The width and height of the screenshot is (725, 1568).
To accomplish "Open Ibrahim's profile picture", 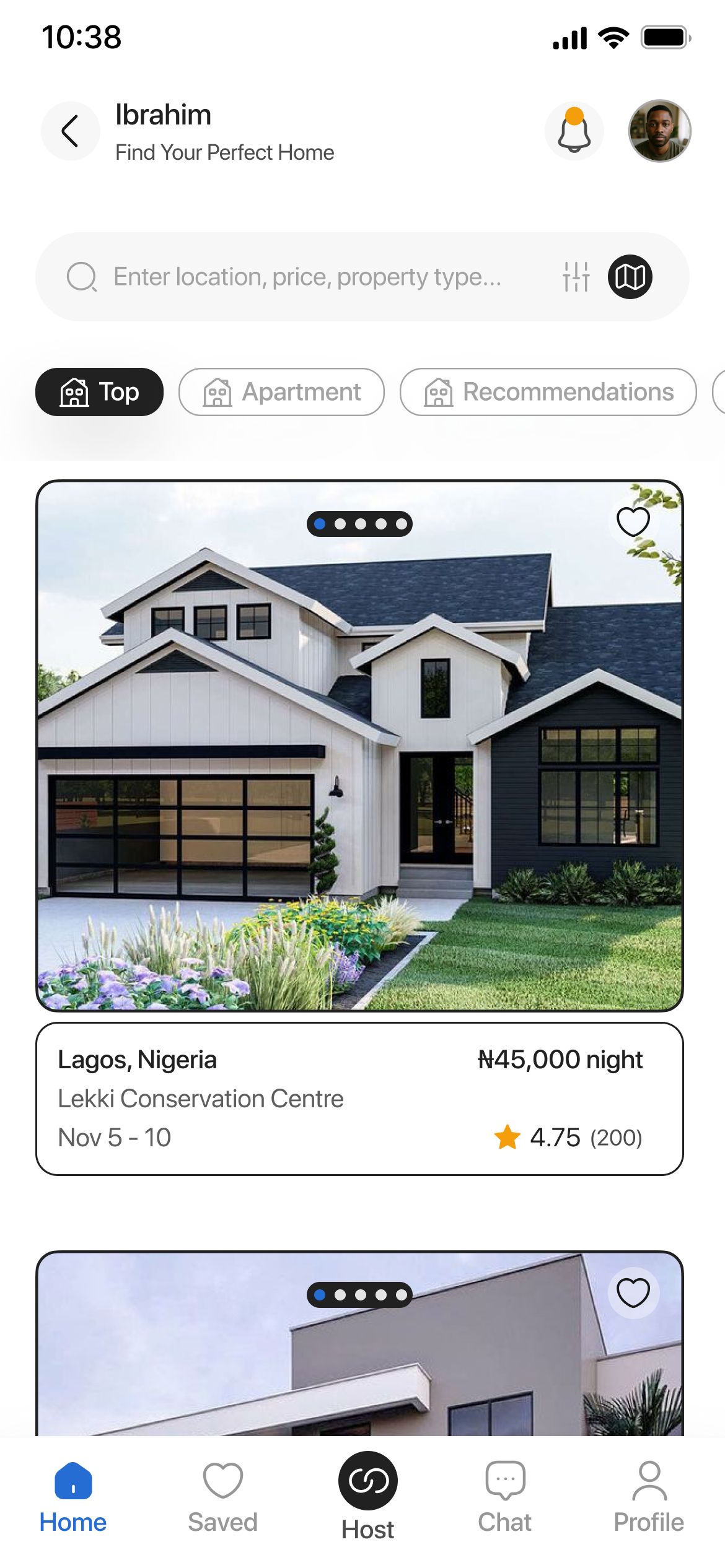I will point(659,131).
